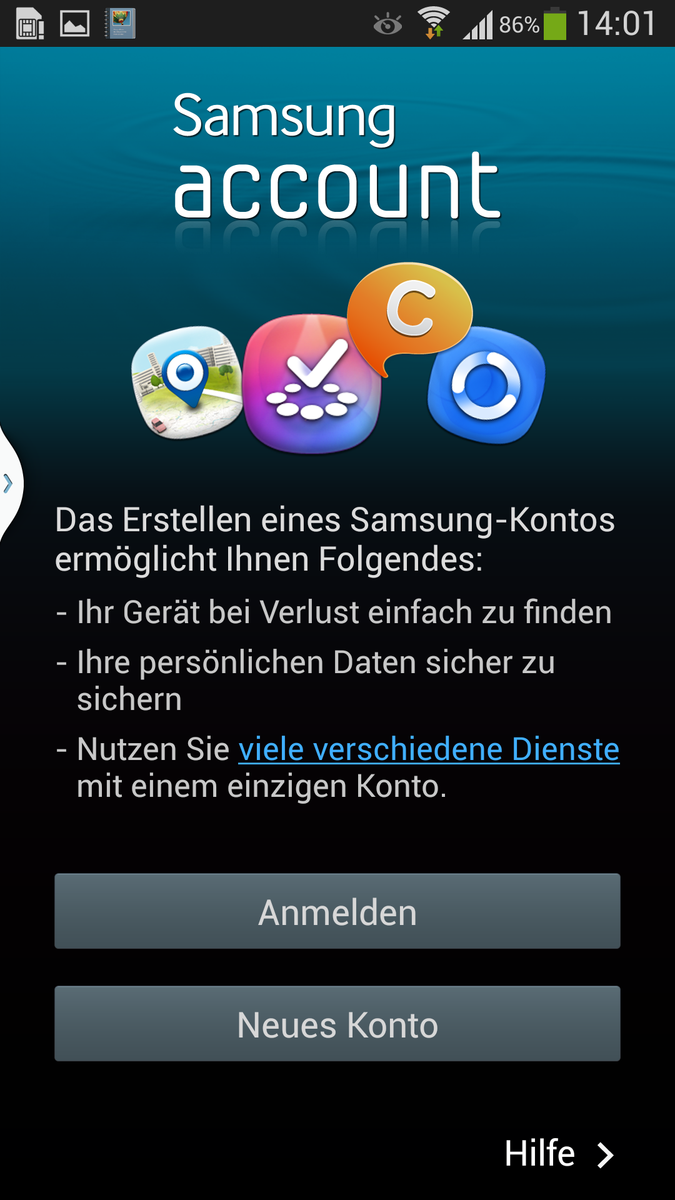Image resolution: width=675 pixels, height=1200 pixels.
Task: Open the side panel handle arrow
Action: pos(8,484)
